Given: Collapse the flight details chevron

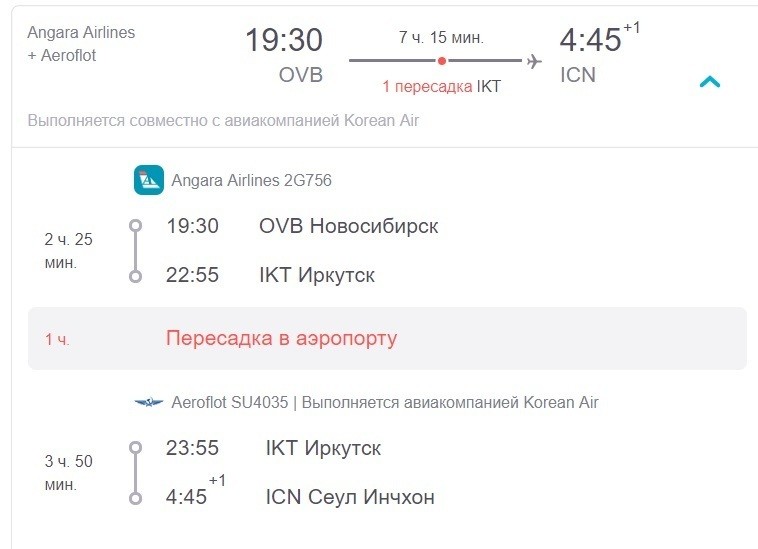Looking at the screenshot, I should tap(709, 82).
